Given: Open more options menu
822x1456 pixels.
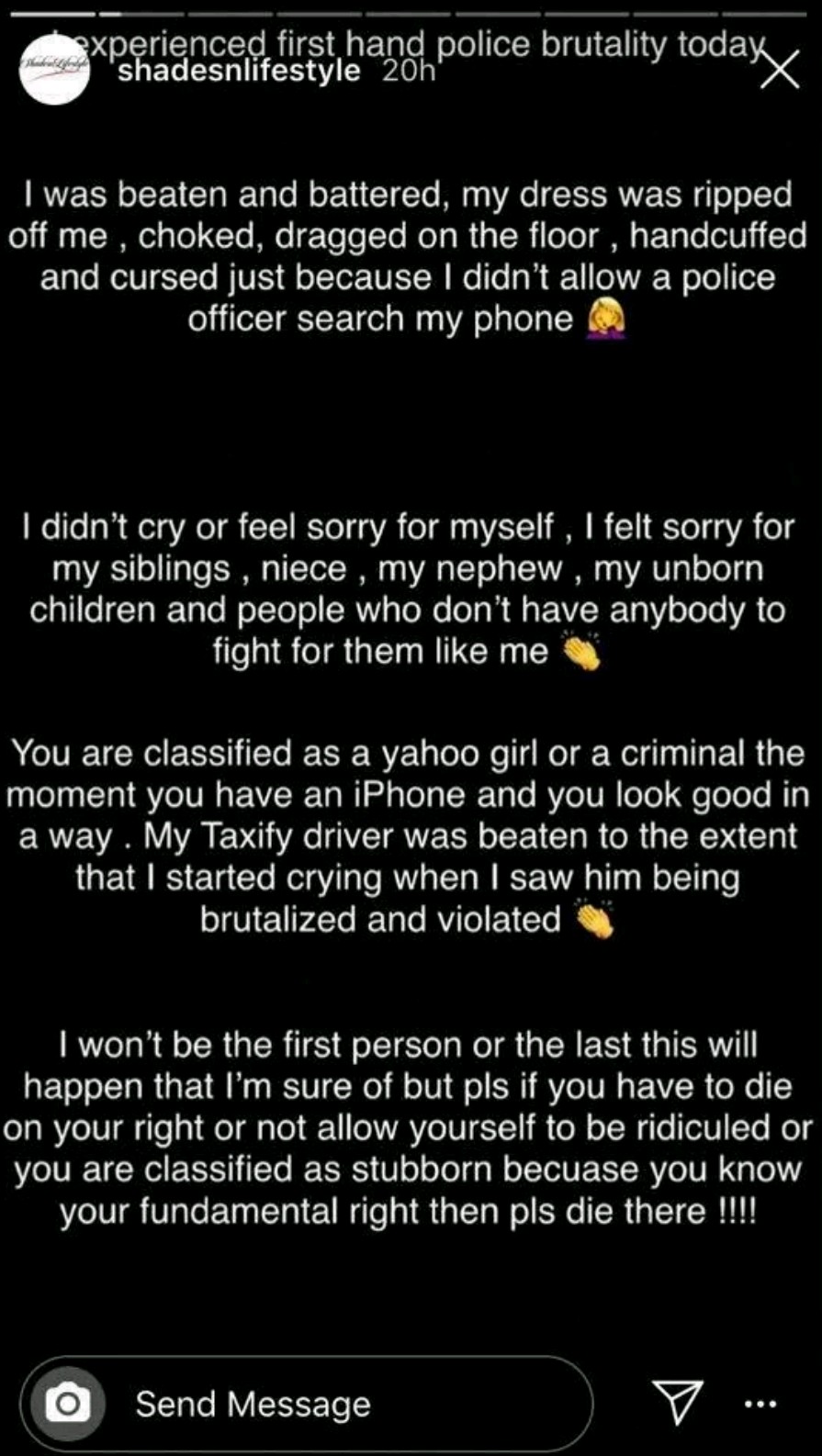Looking at the screenshot, I should pyautogui.click(x=760, y=1404).
